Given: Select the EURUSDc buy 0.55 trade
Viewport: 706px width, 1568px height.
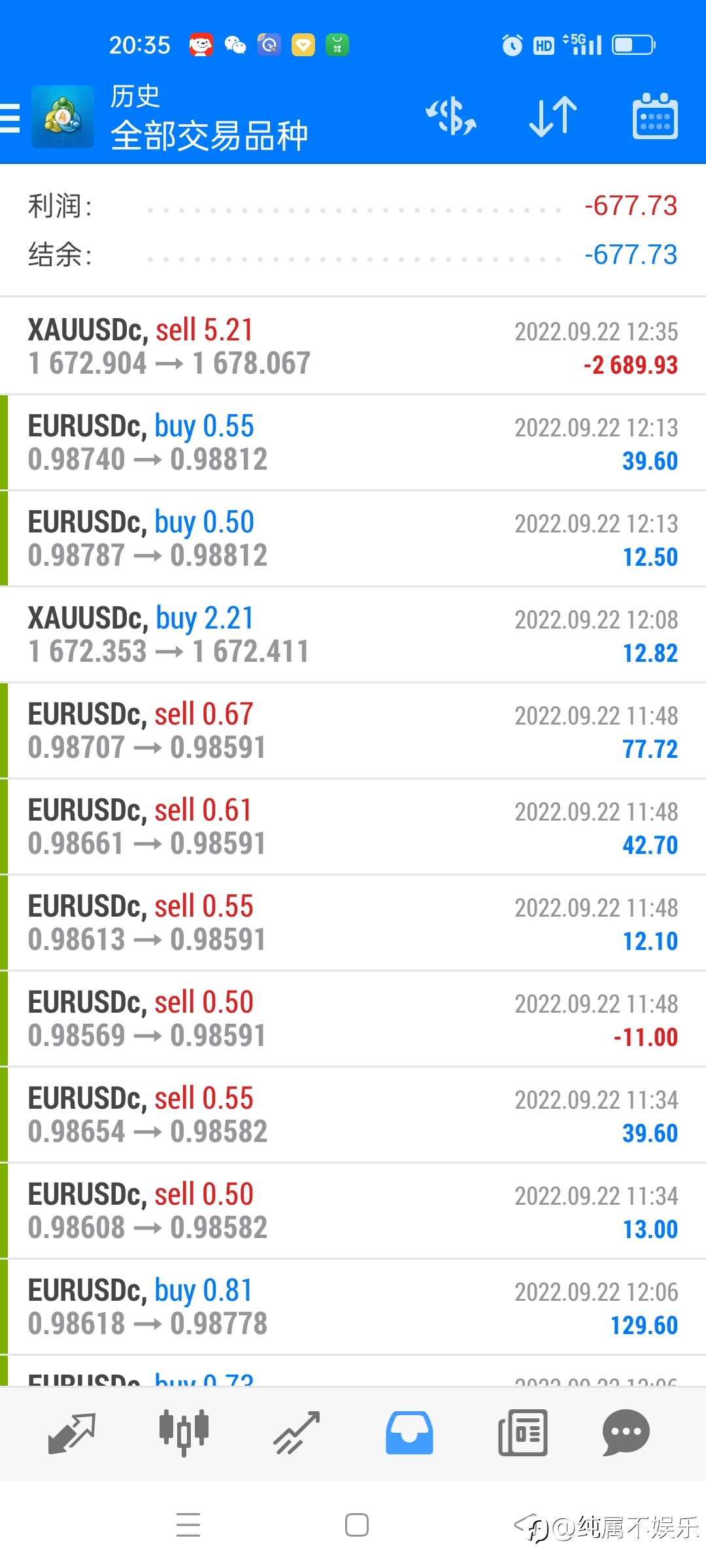Looking at the screenshot, I should (x=353, y=442).
